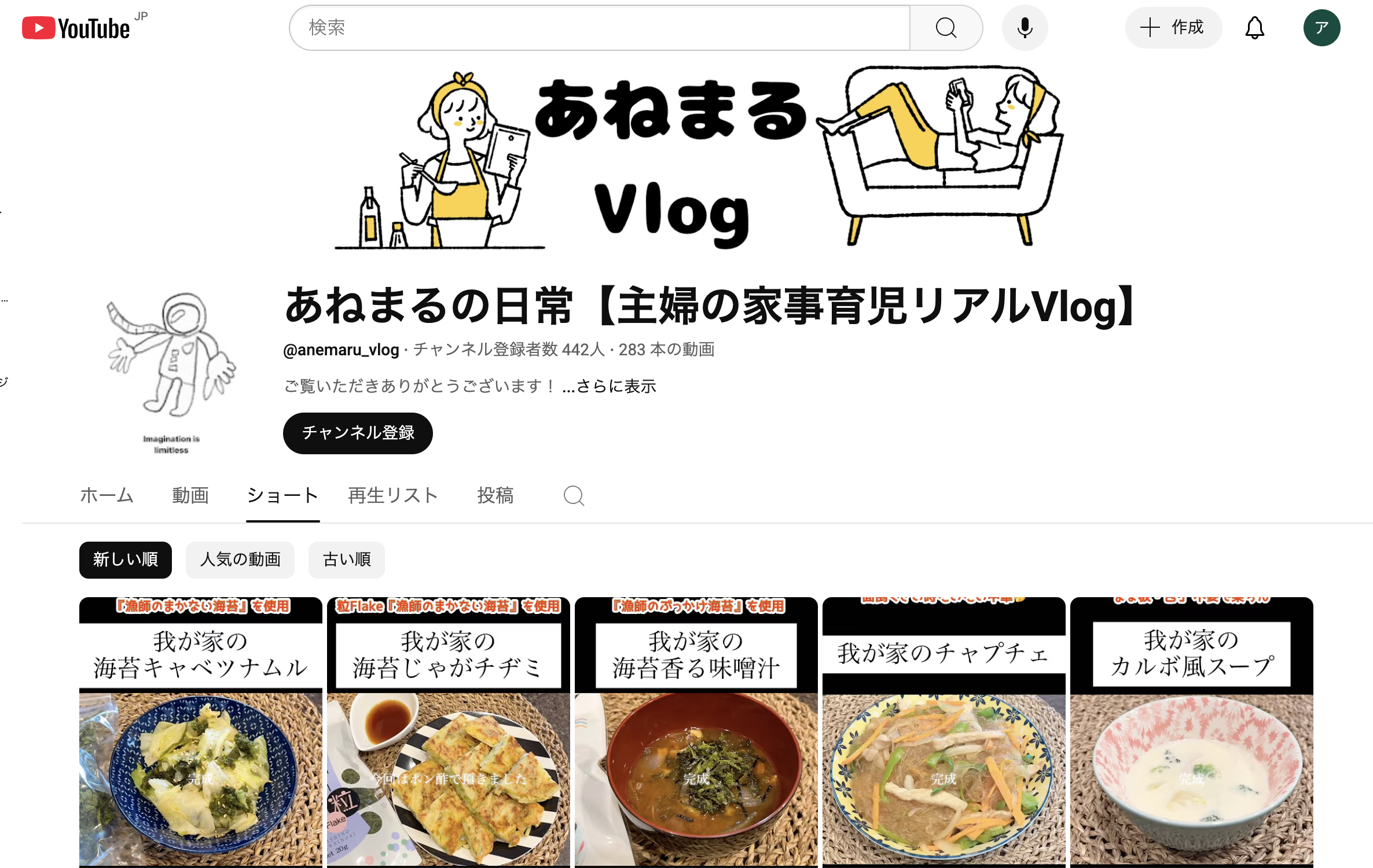Open the 海苔じゃがチヂミ short
Screen dimensions: 1373x868
pos(448,732)
